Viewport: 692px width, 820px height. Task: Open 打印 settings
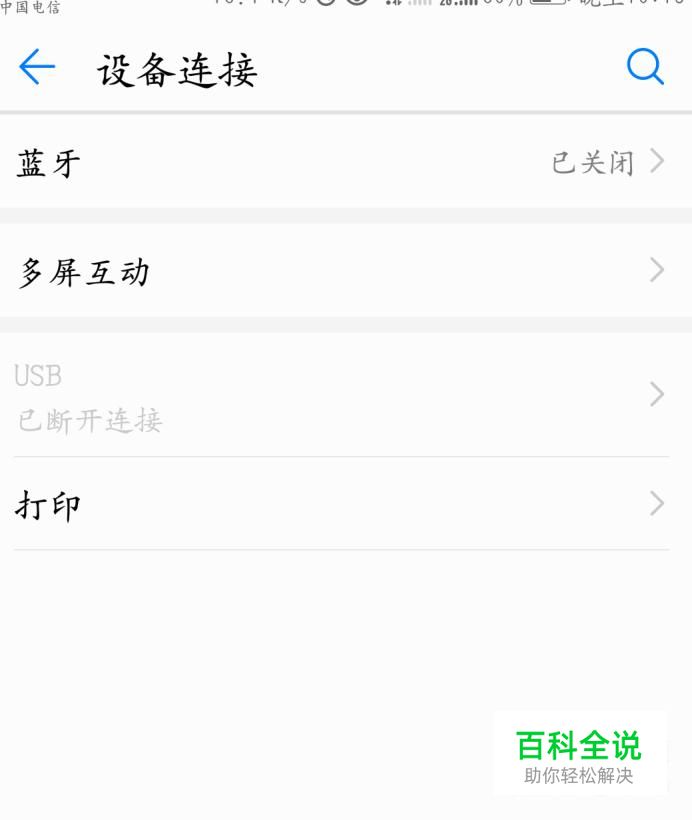(345, 505)
